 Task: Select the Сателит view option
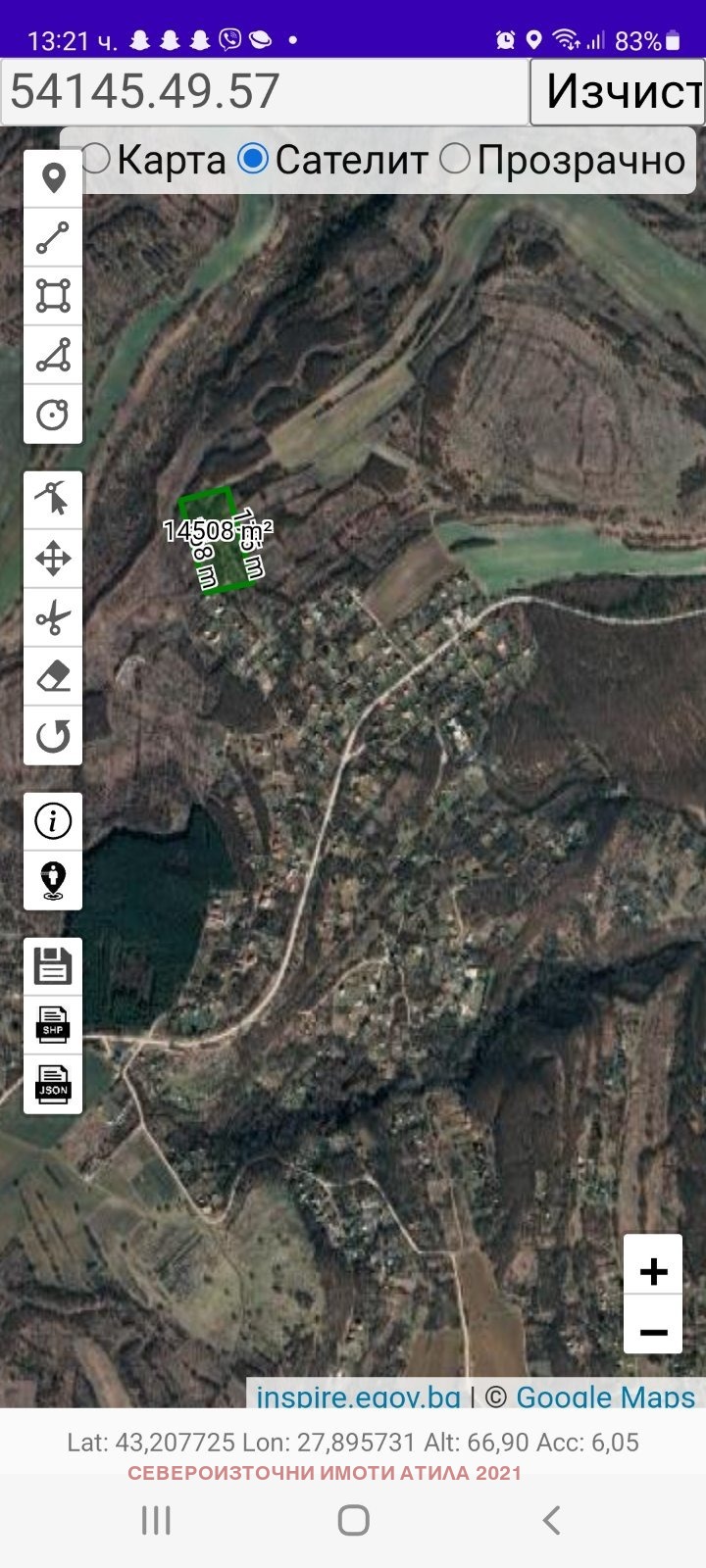tap(254, 159)
